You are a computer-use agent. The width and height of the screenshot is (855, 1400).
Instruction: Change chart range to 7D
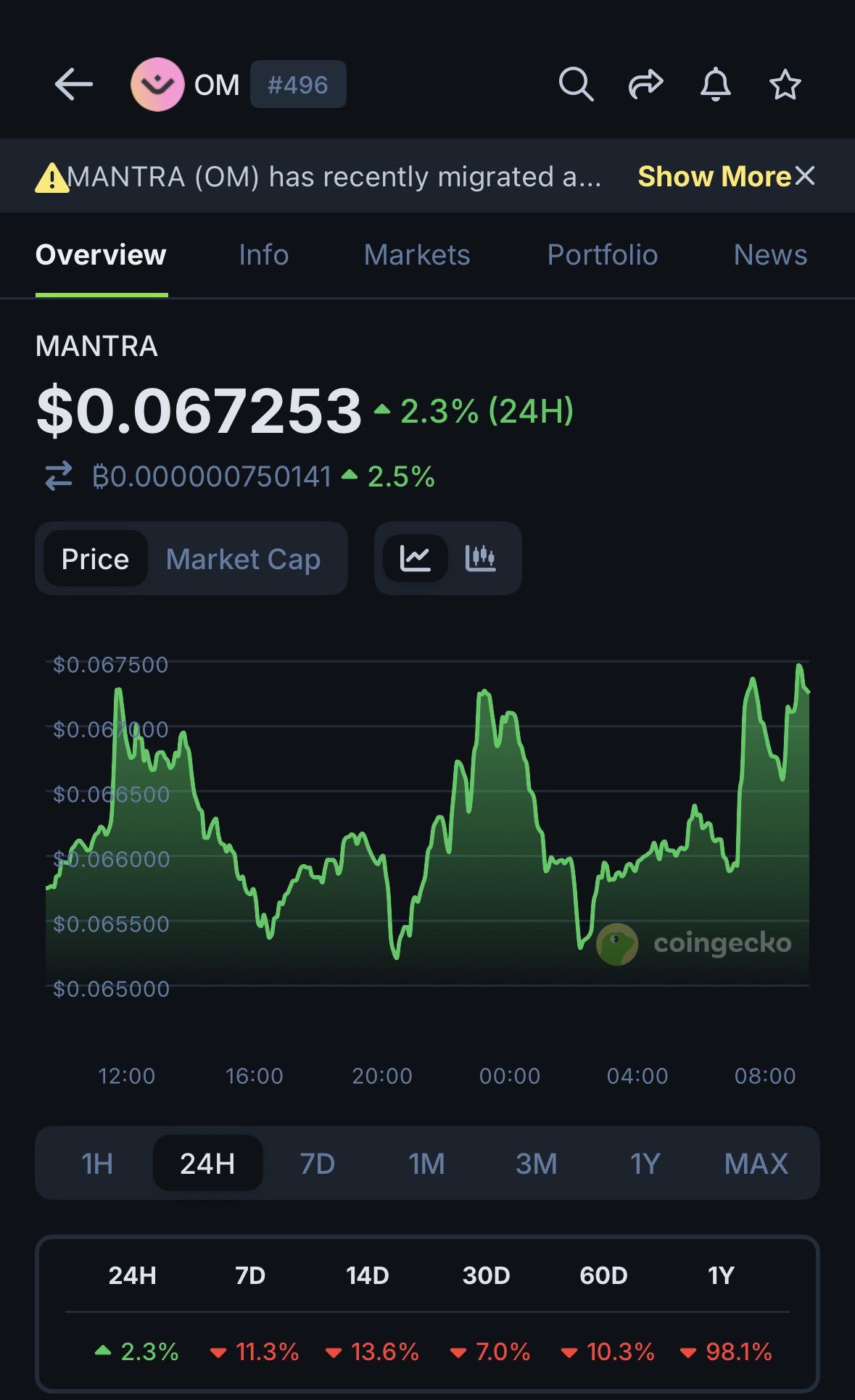317,1164
